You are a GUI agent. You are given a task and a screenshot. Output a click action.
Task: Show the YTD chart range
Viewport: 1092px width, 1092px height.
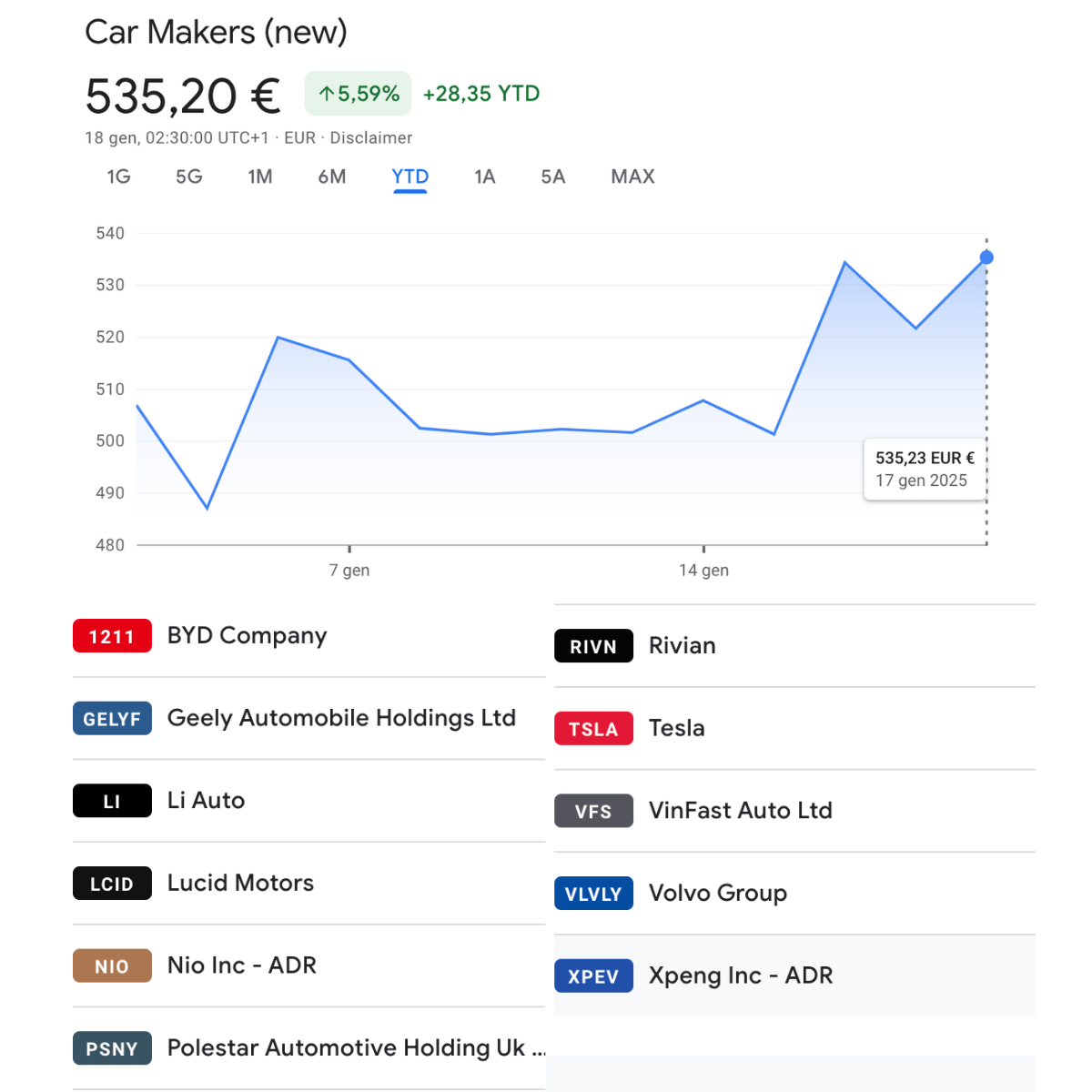click(409, 177)
